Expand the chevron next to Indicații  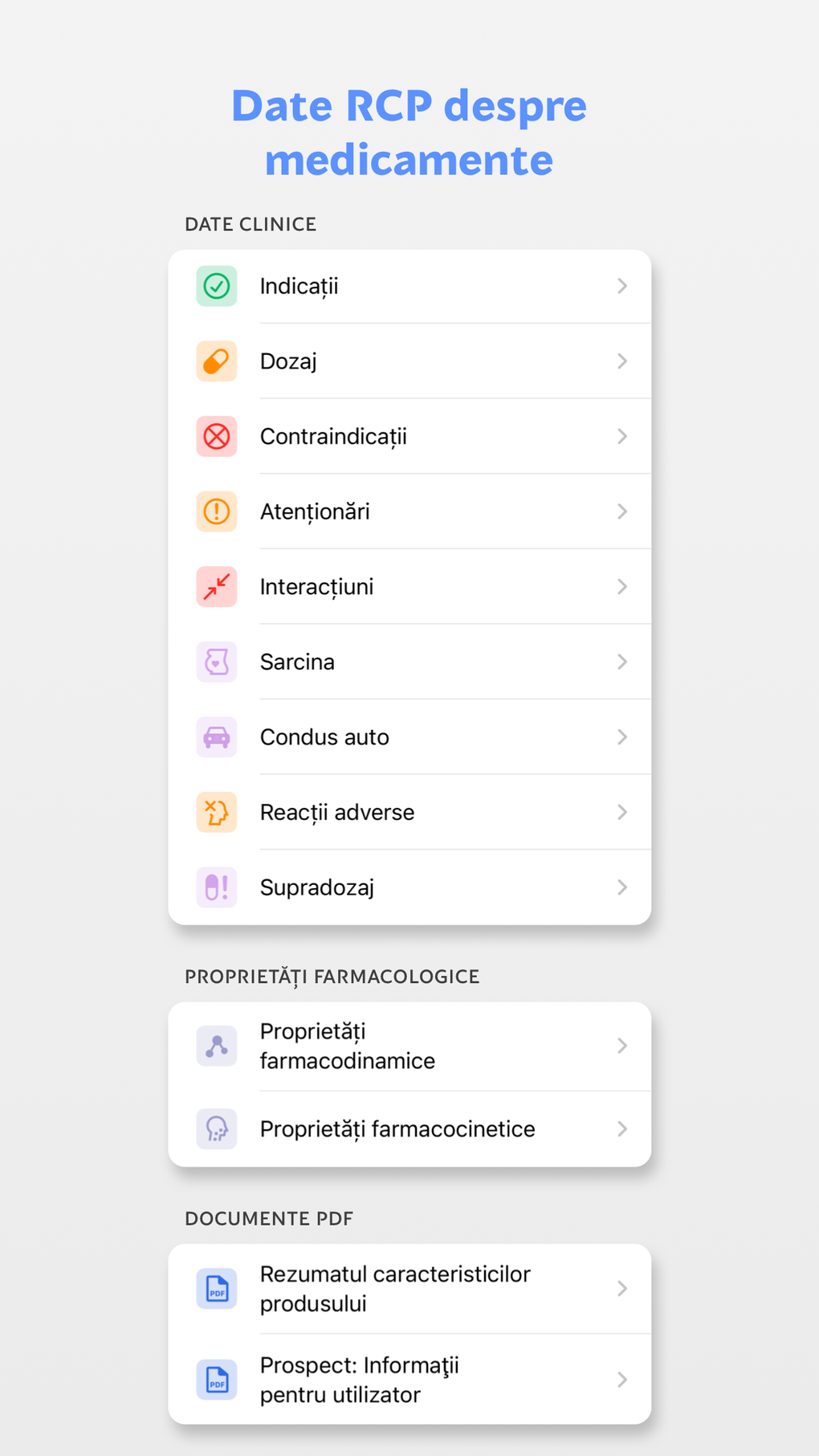pyautogui.click(x=622, y=286)
